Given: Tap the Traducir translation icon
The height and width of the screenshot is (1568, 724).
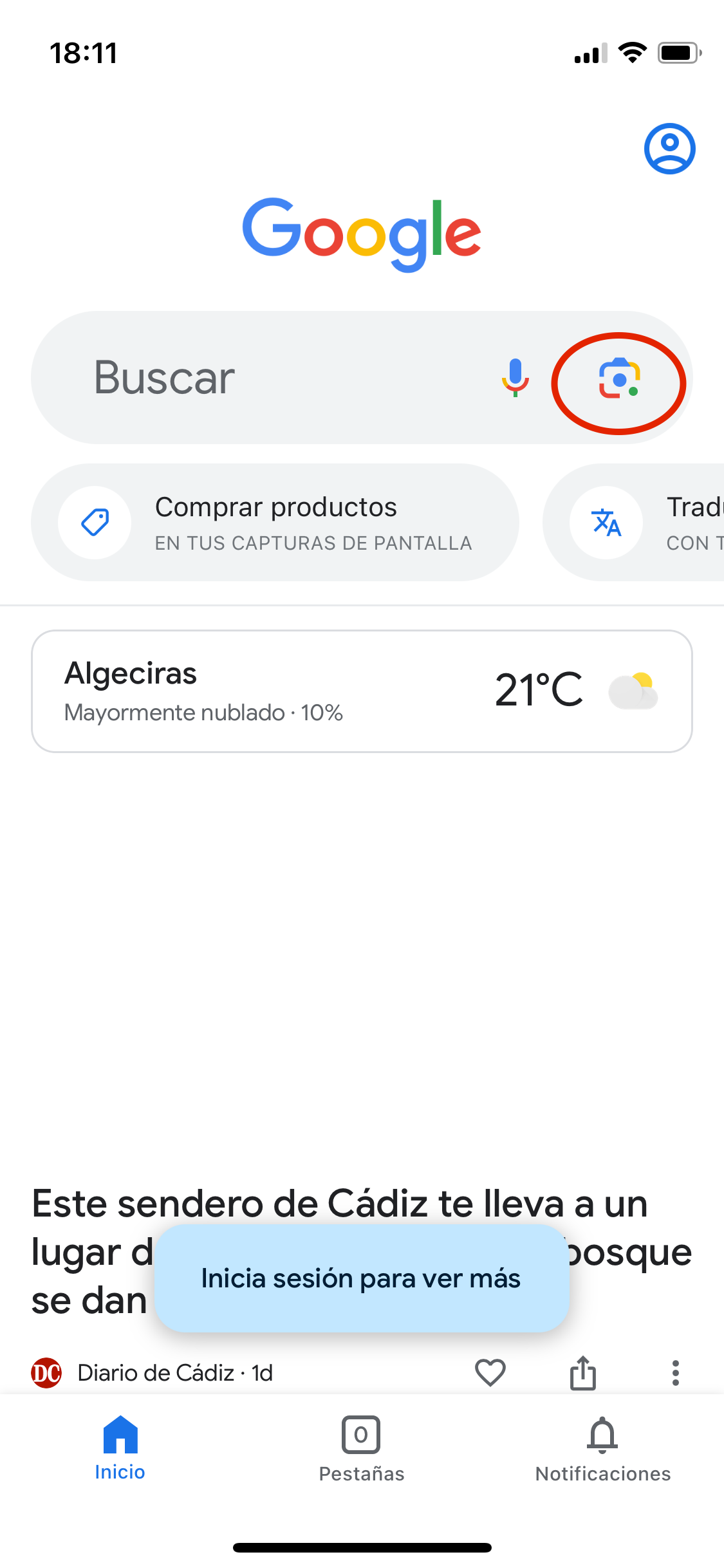Looking at the screenshot, I should tap(608, 523).
